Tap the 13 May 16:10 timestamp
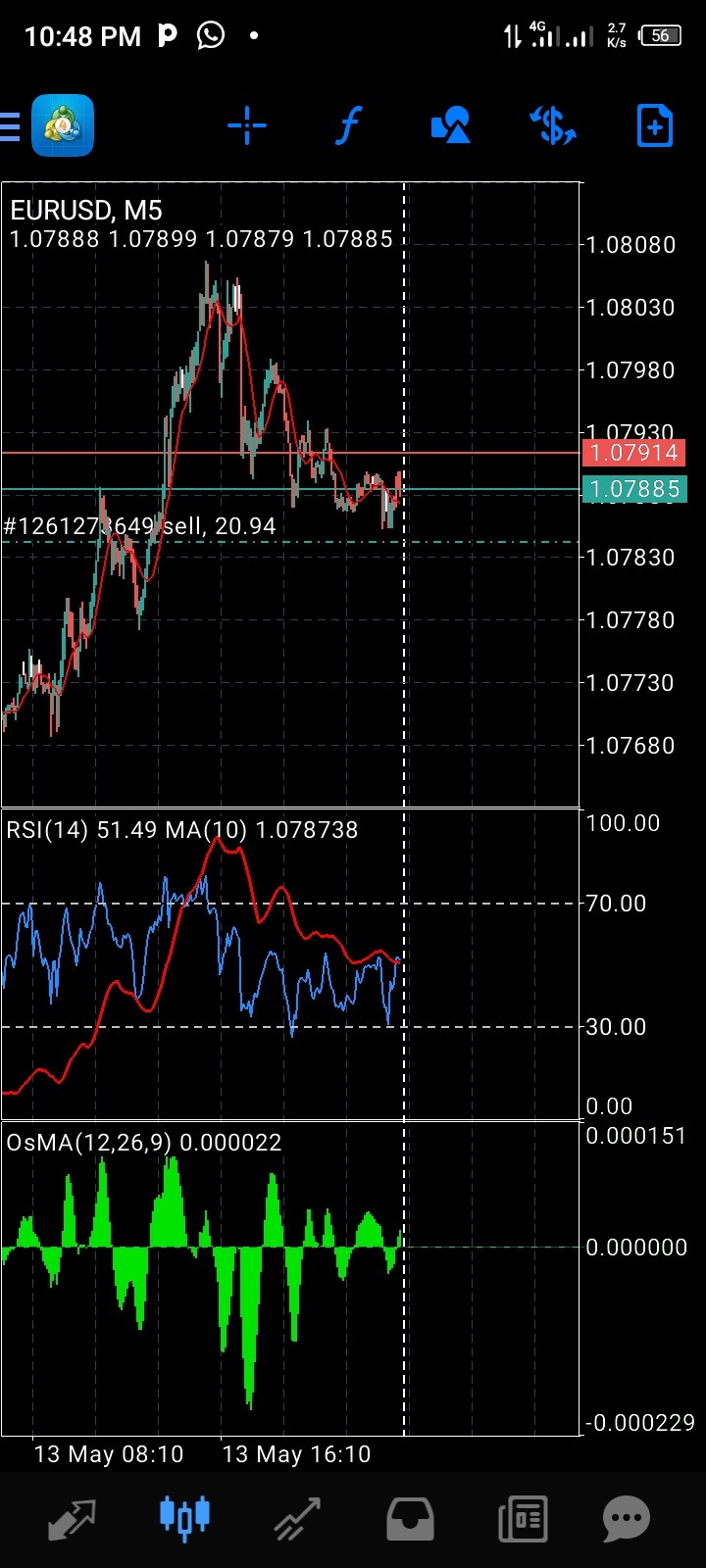706x1568 pixels. click(295, 1454)
